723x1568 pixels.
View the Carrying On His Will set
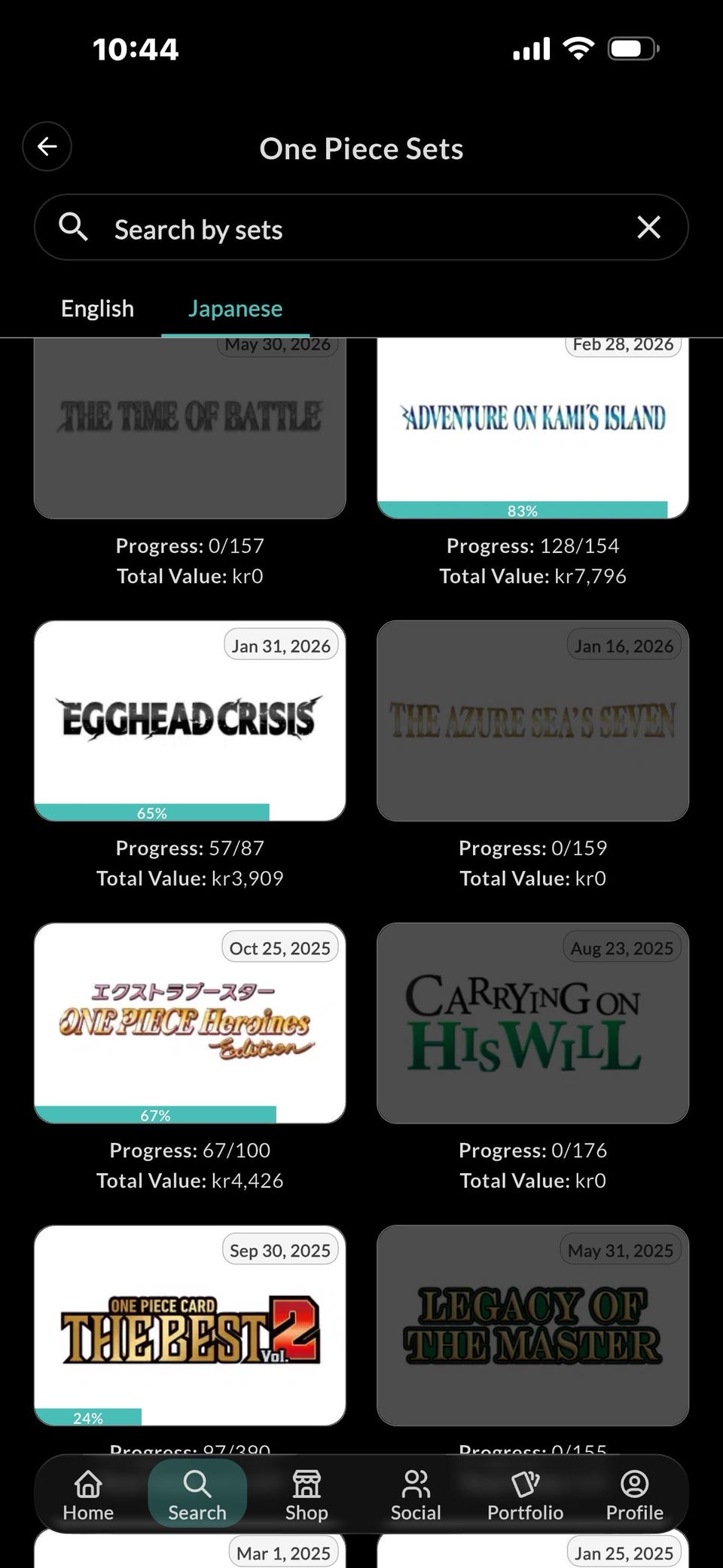532,1022
